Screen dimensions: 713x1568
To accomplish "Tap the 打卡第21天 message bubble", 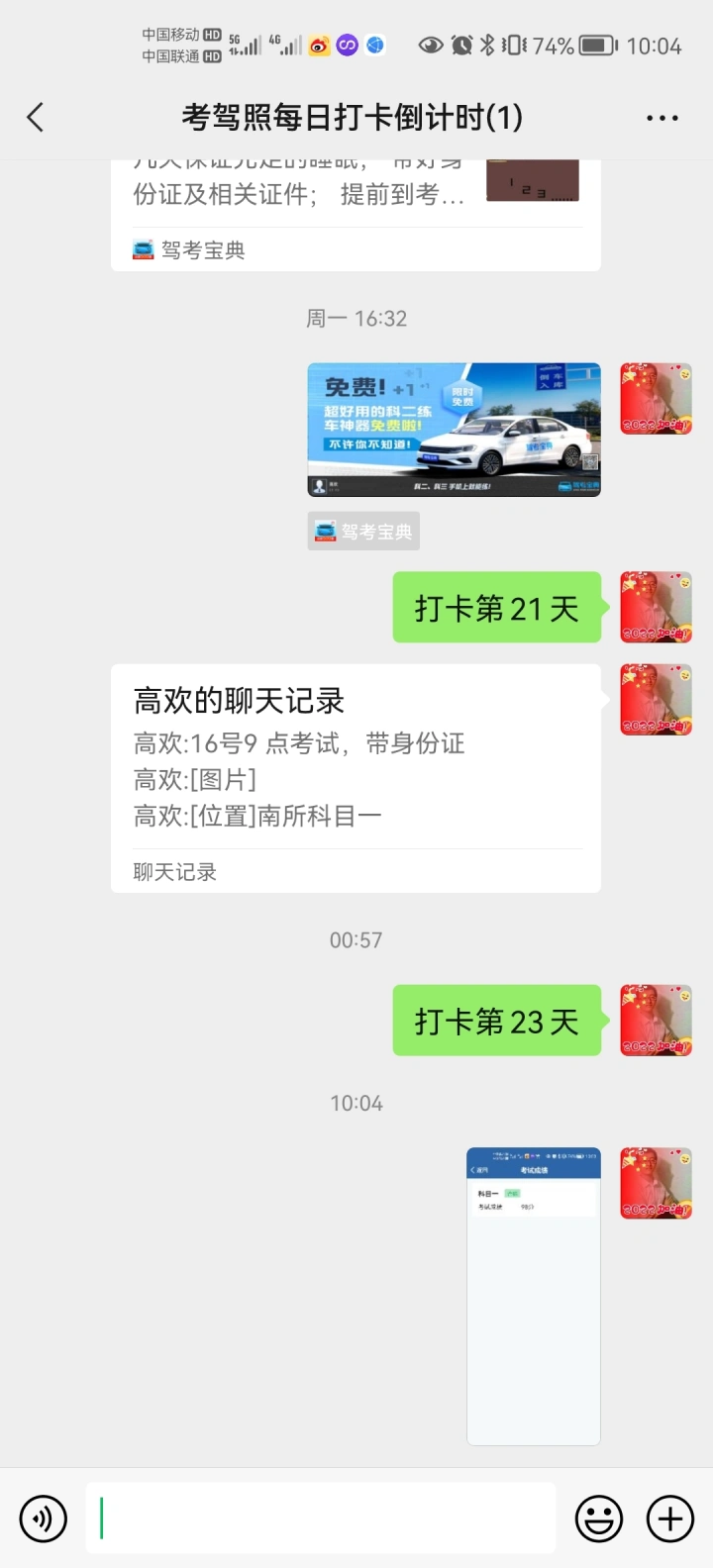I will 496,608.
